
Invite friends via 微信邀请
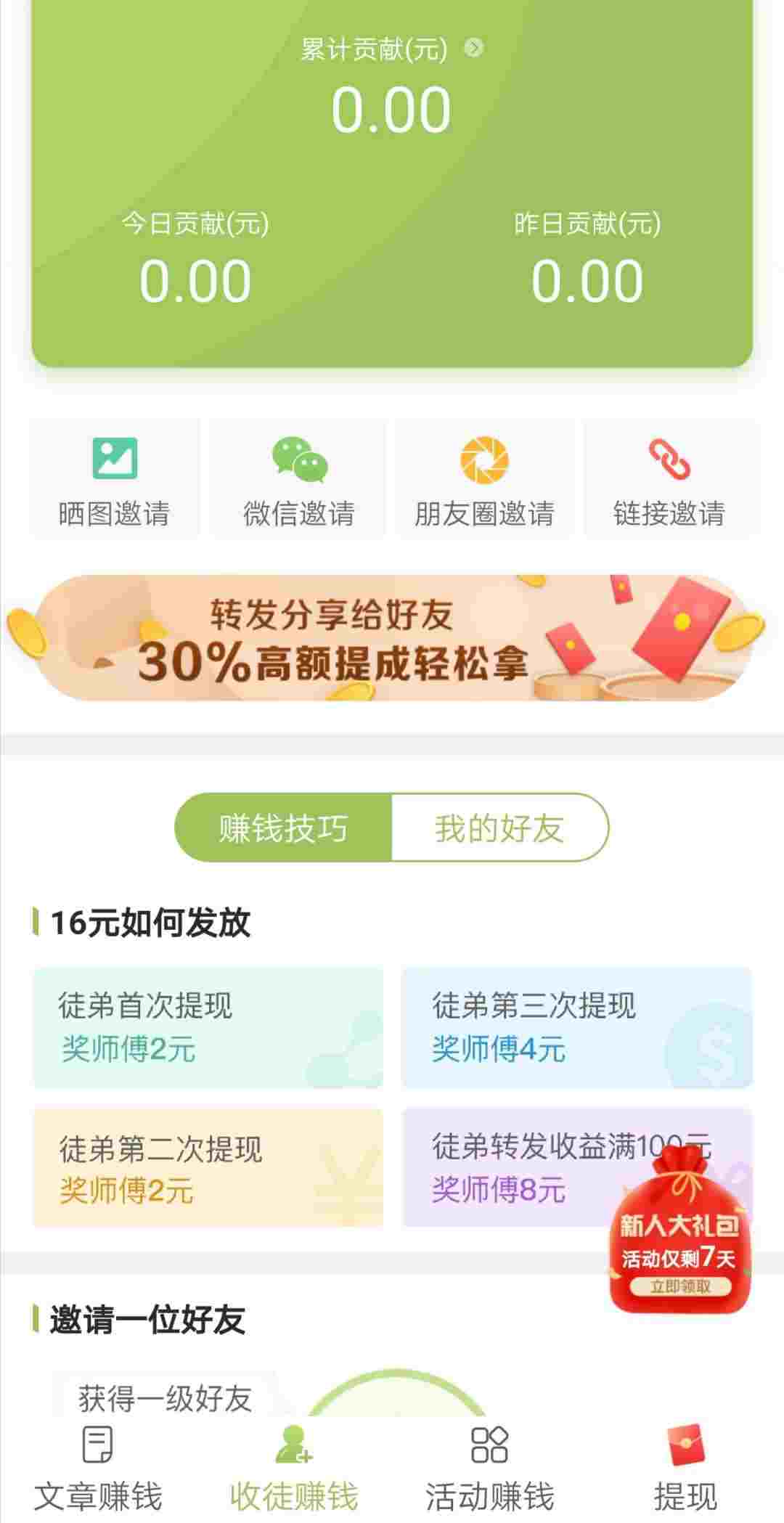298,480
